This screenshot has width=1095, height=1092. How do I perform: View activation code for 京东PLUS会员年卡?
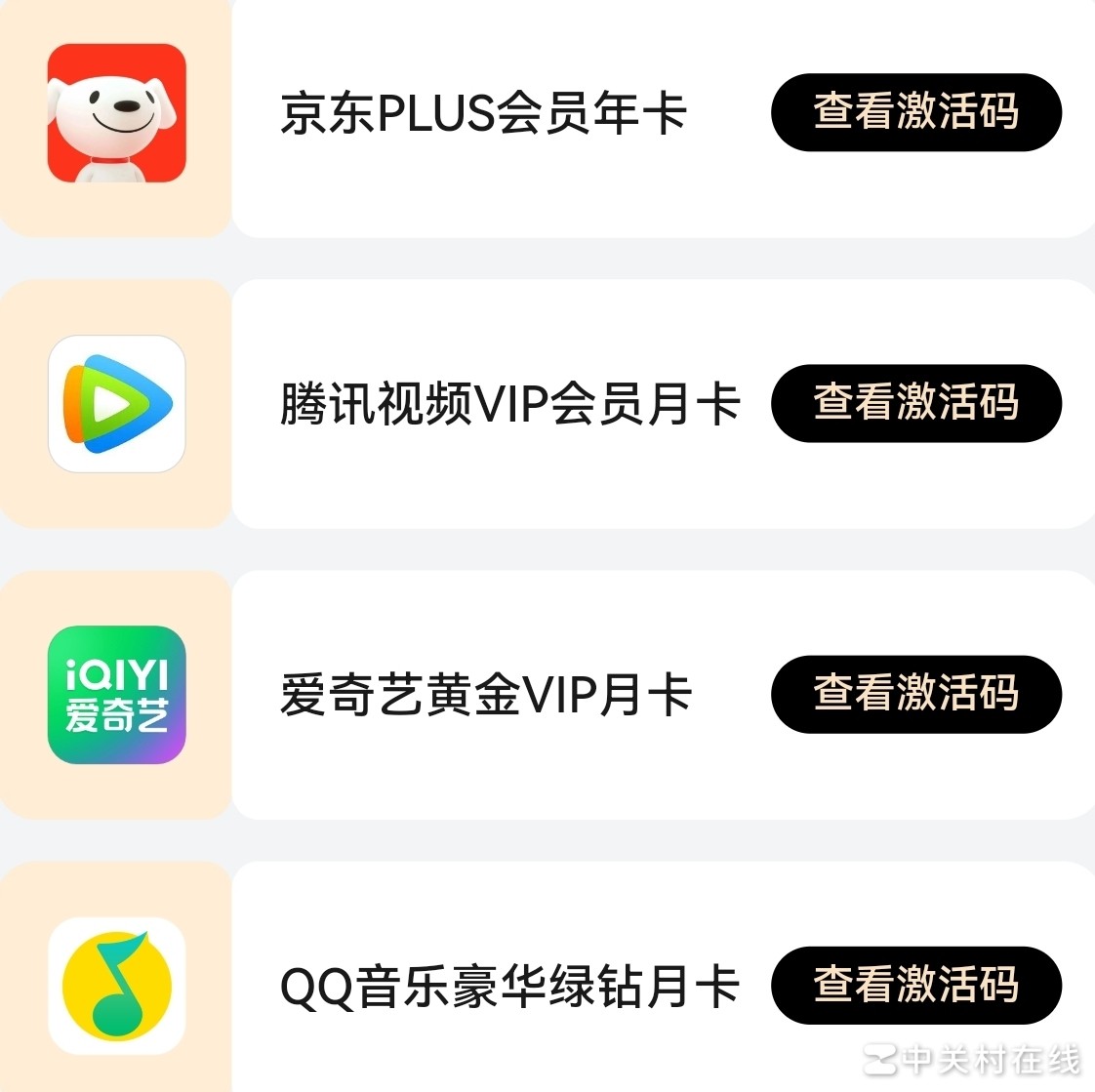(x=915, y=112)
